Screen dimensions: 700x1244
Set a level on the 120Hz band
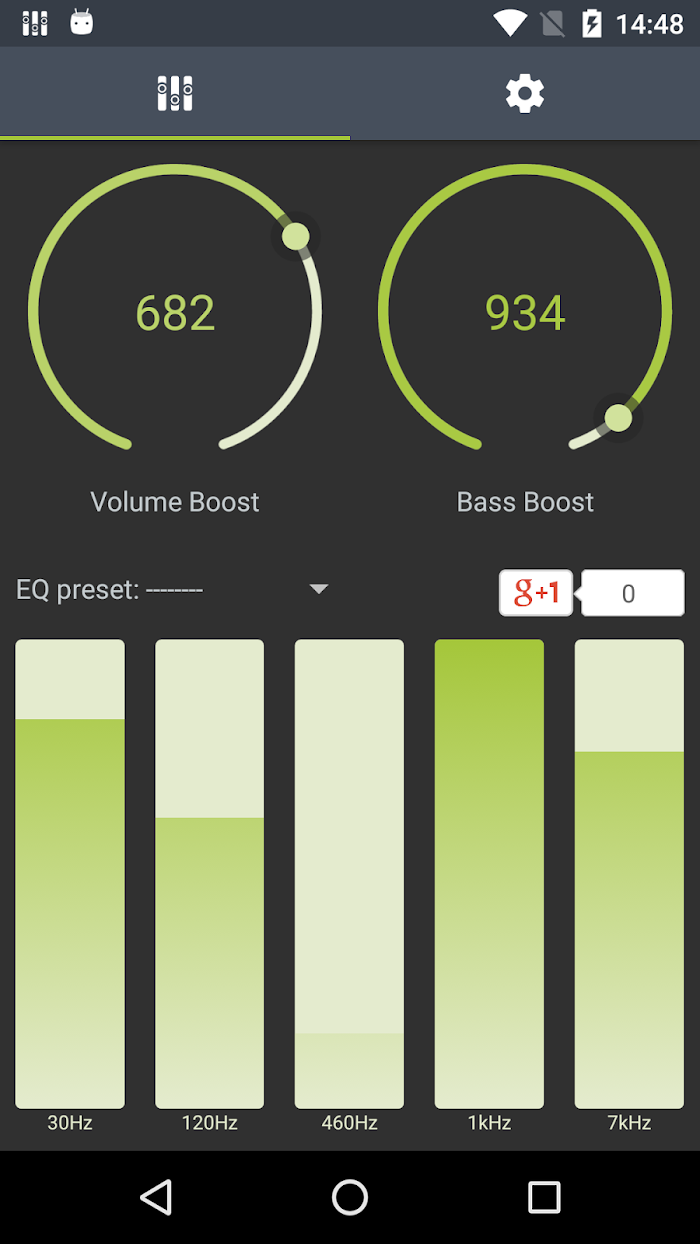click(210, 874)
